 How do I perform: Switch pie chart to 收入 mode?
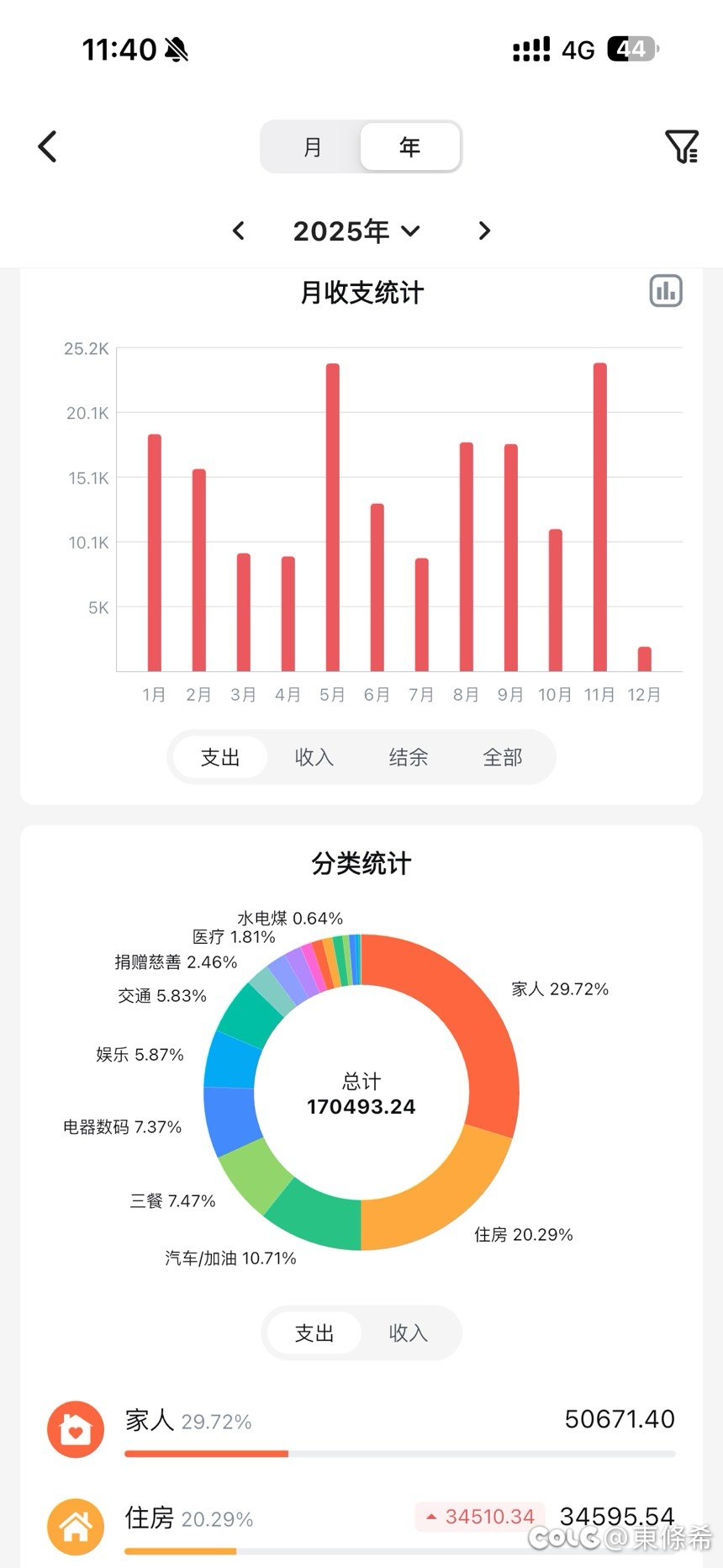407,1333
